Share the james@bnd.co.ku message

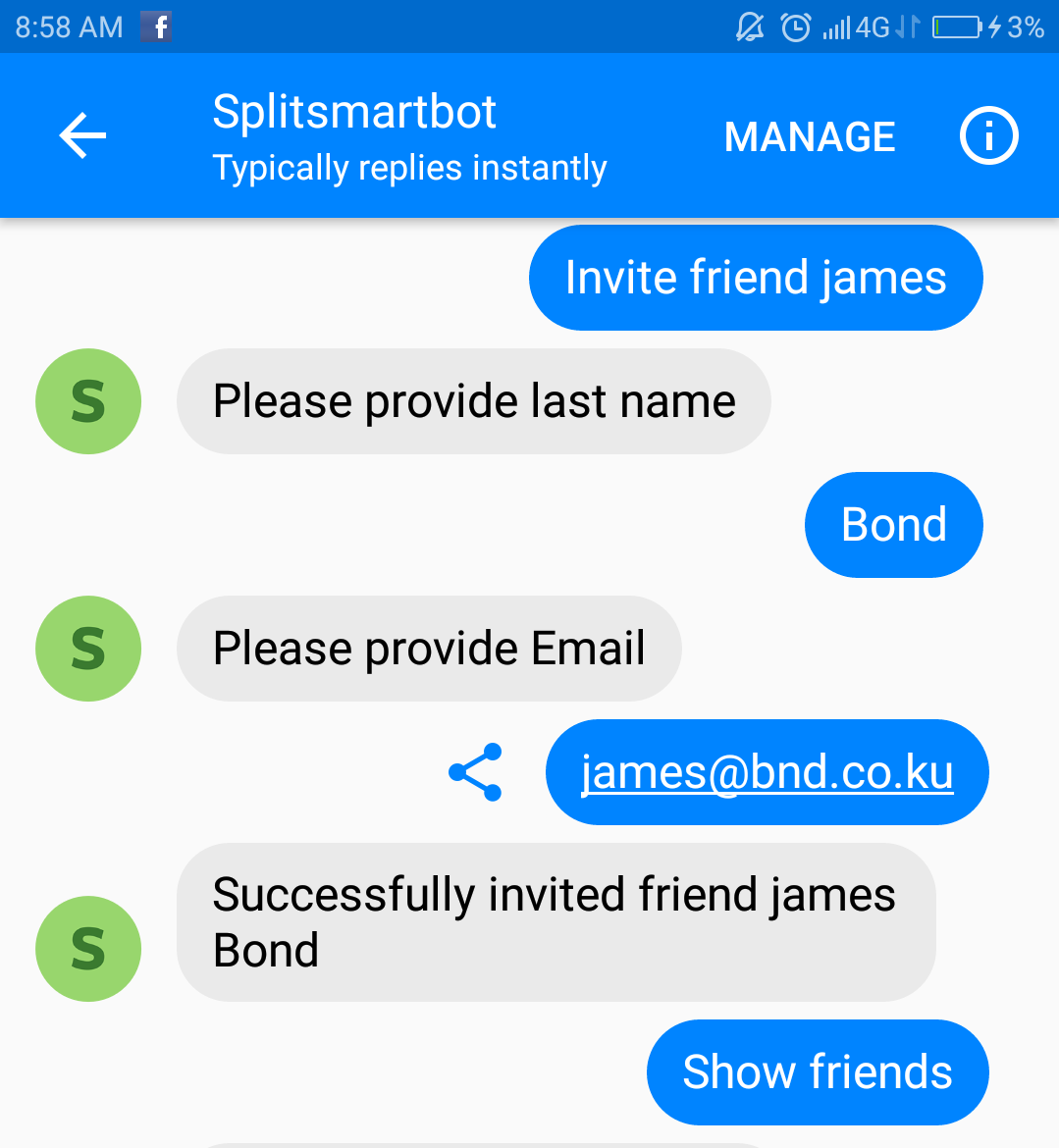pyautogui.click(x=476, y=772)
